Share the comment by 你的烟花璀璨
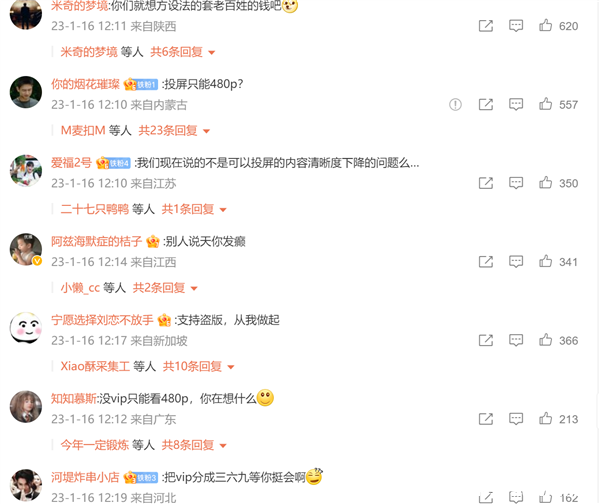600x504 pixels. coord(485,104)
